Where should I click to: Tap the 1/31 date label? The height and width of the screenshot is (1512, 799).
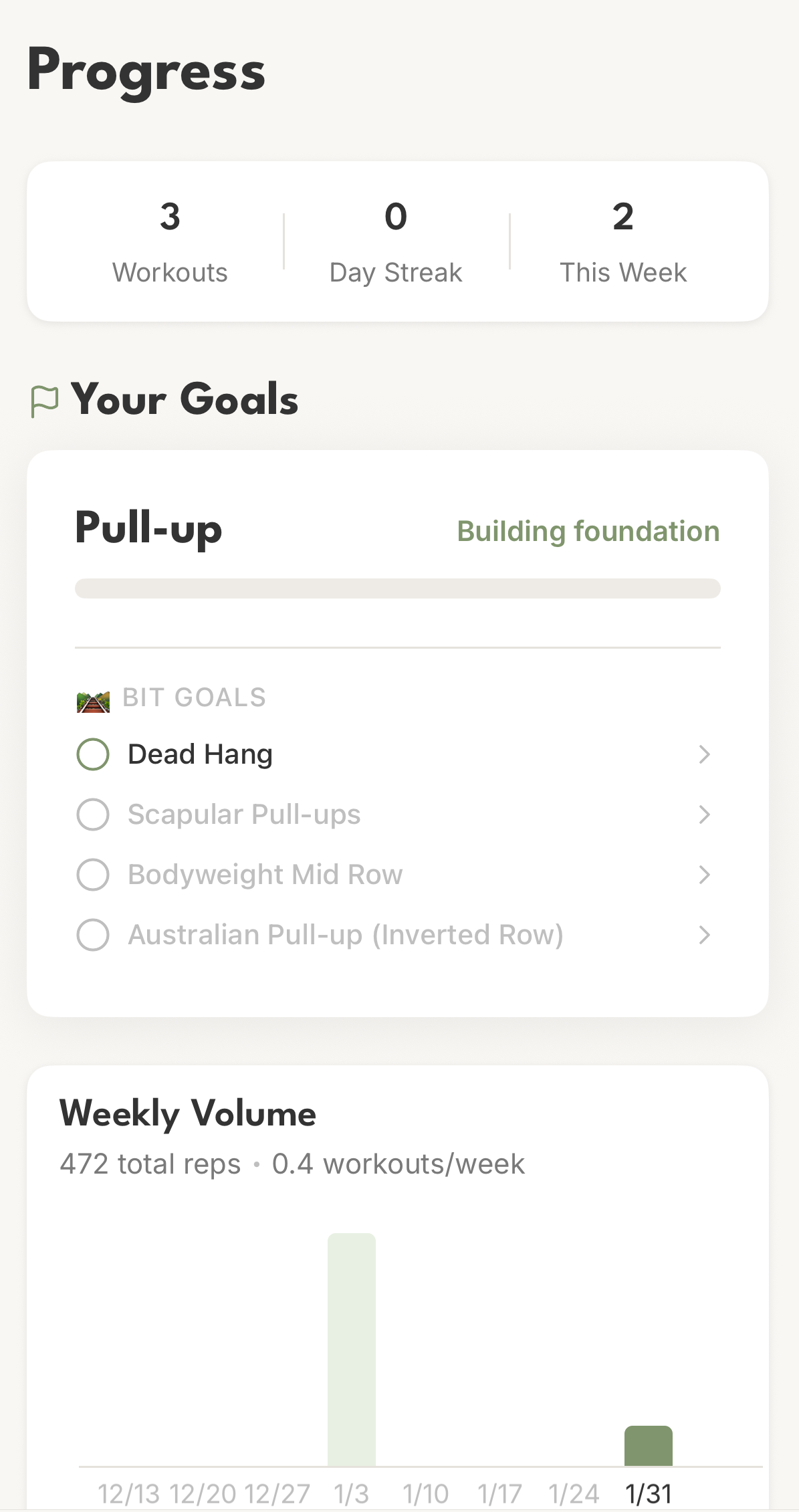[647, 1492]
